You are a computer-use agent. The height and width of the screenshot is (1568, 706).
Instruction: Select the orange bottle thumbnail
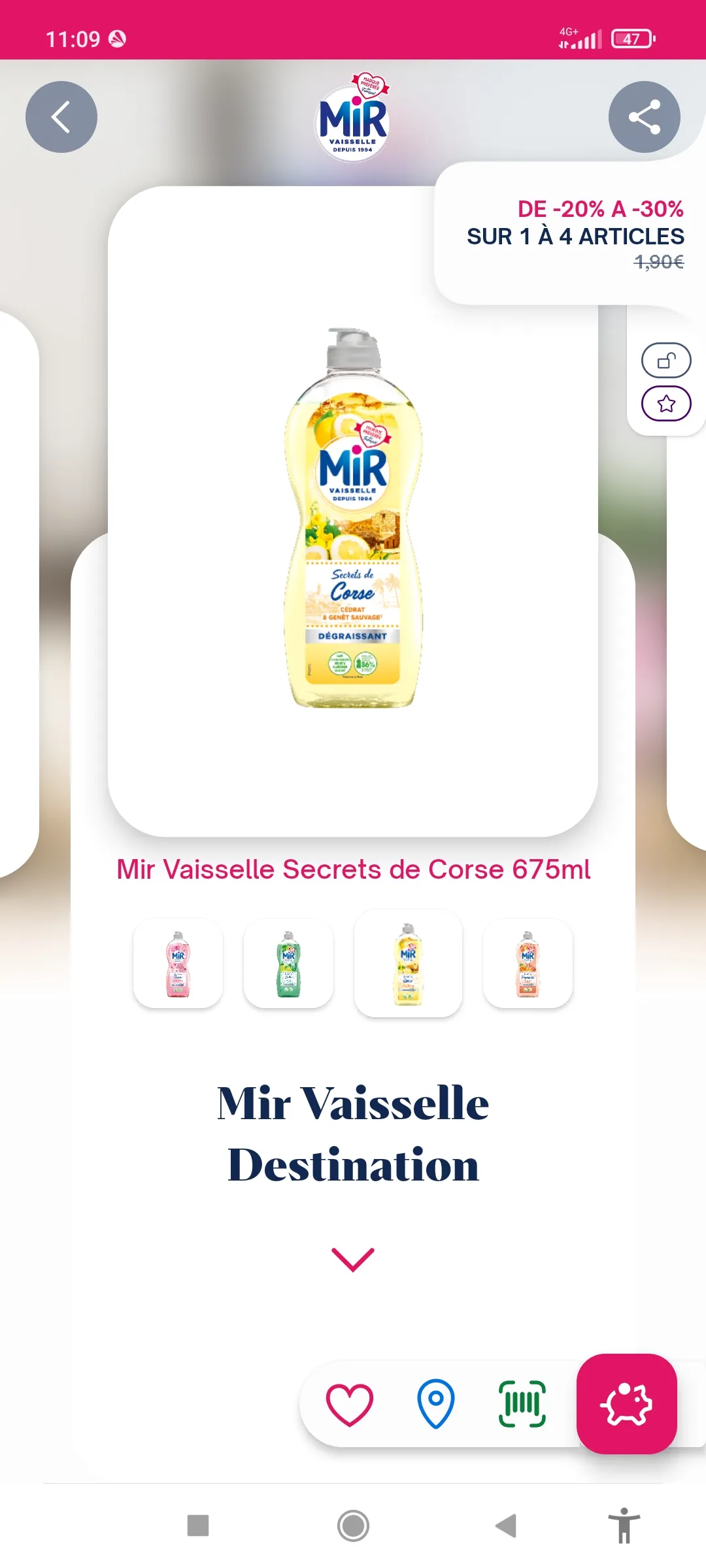tap(528, 964)
